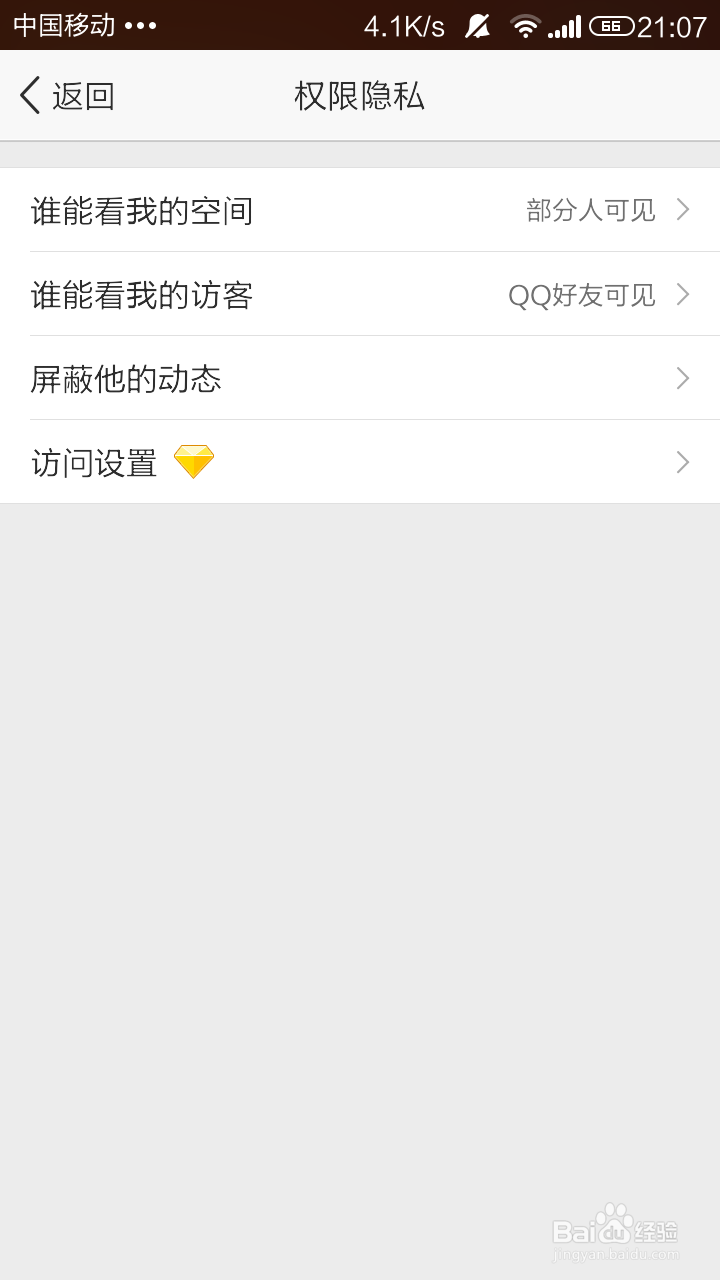Image resolution: width=720 pixels, height=1280 pixels.
Task: Click the 权限隐私 title
Action: point(360,95)
